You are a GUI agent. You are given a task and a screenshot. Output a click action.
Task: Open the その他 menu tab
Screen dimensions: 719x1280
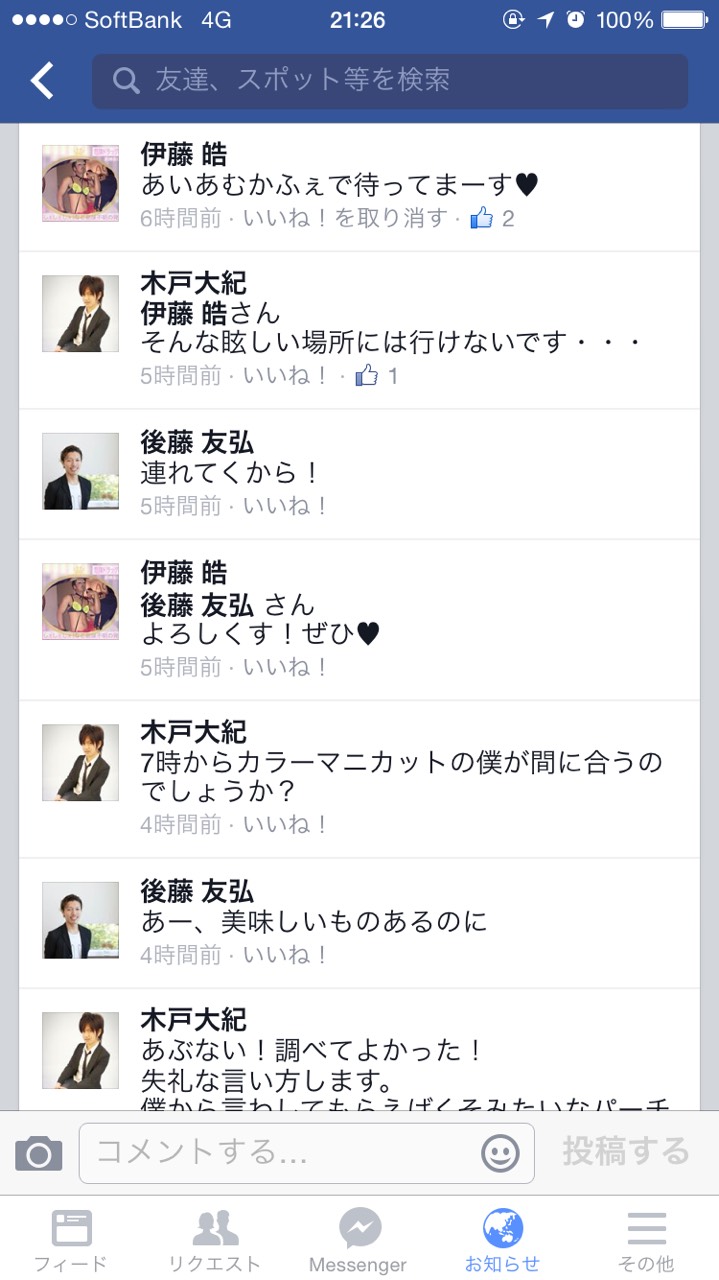tap(646, 1240)
